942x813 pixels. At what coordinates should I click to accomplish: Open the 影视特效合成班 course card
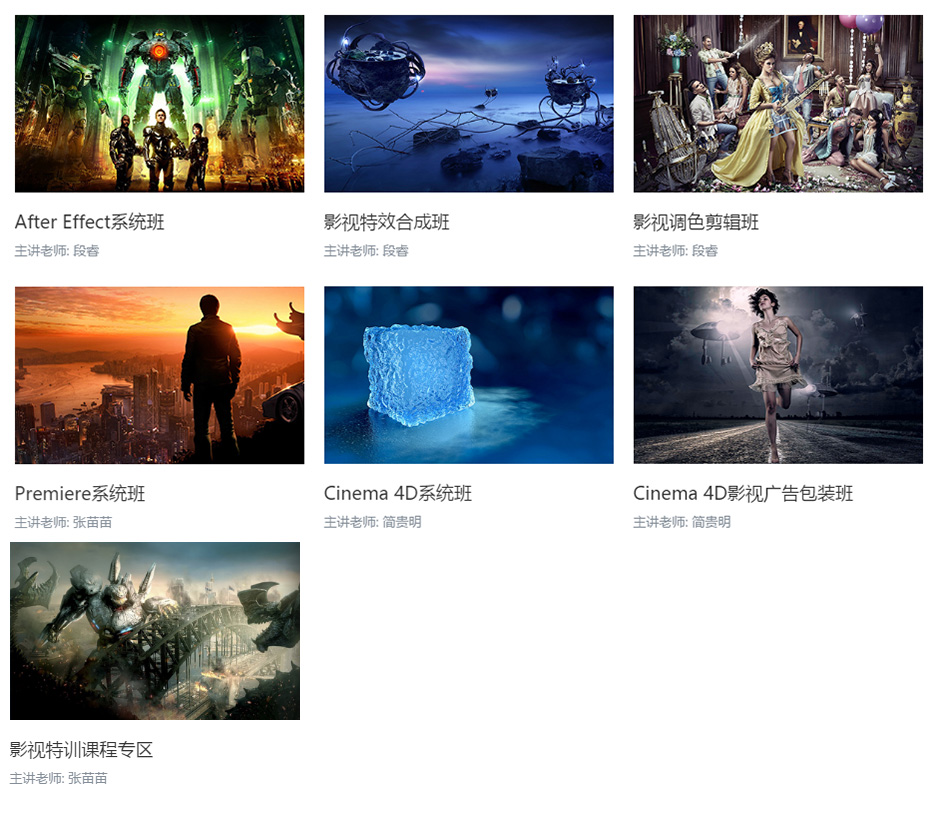(468, 104)
